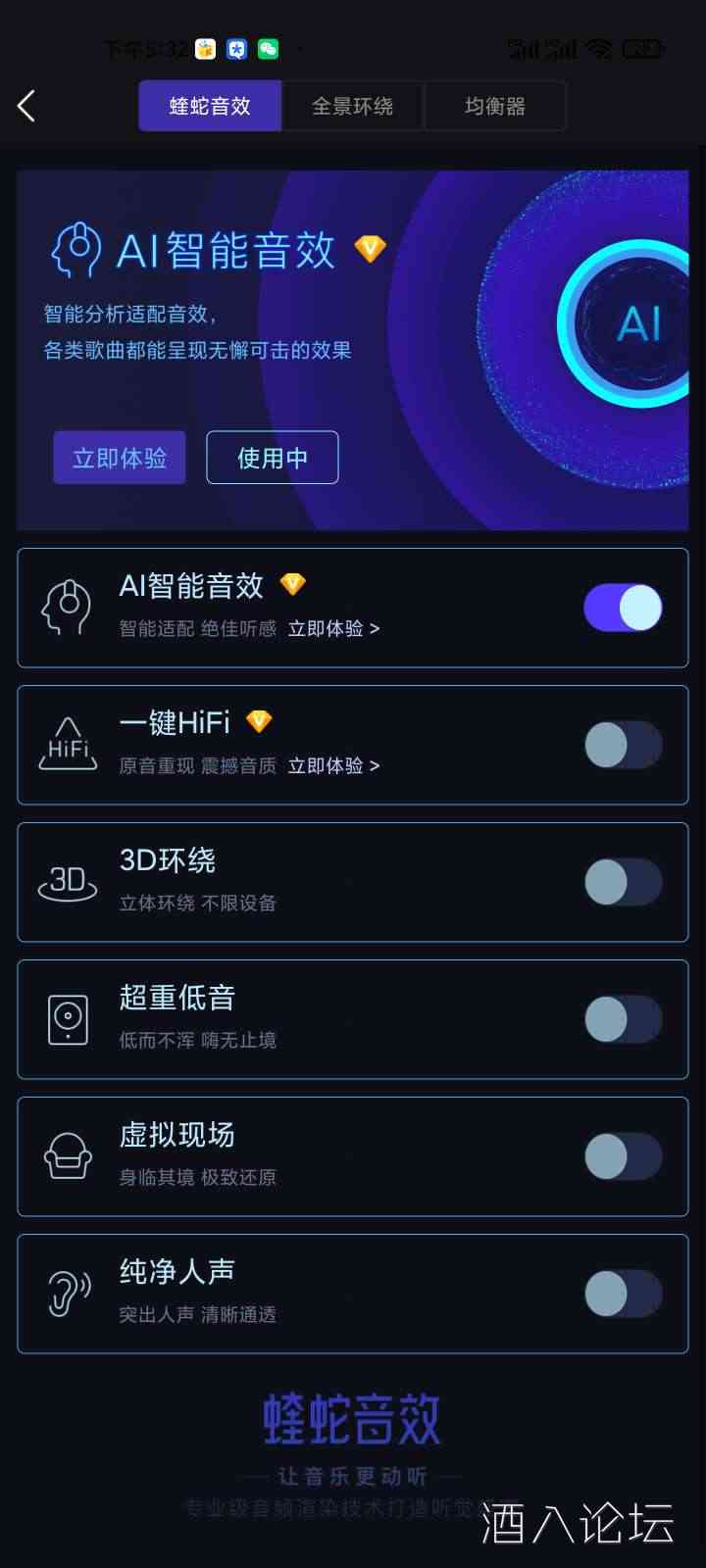
Task: Click the HiFi triangle icon
Action: [x=66, y=743]
